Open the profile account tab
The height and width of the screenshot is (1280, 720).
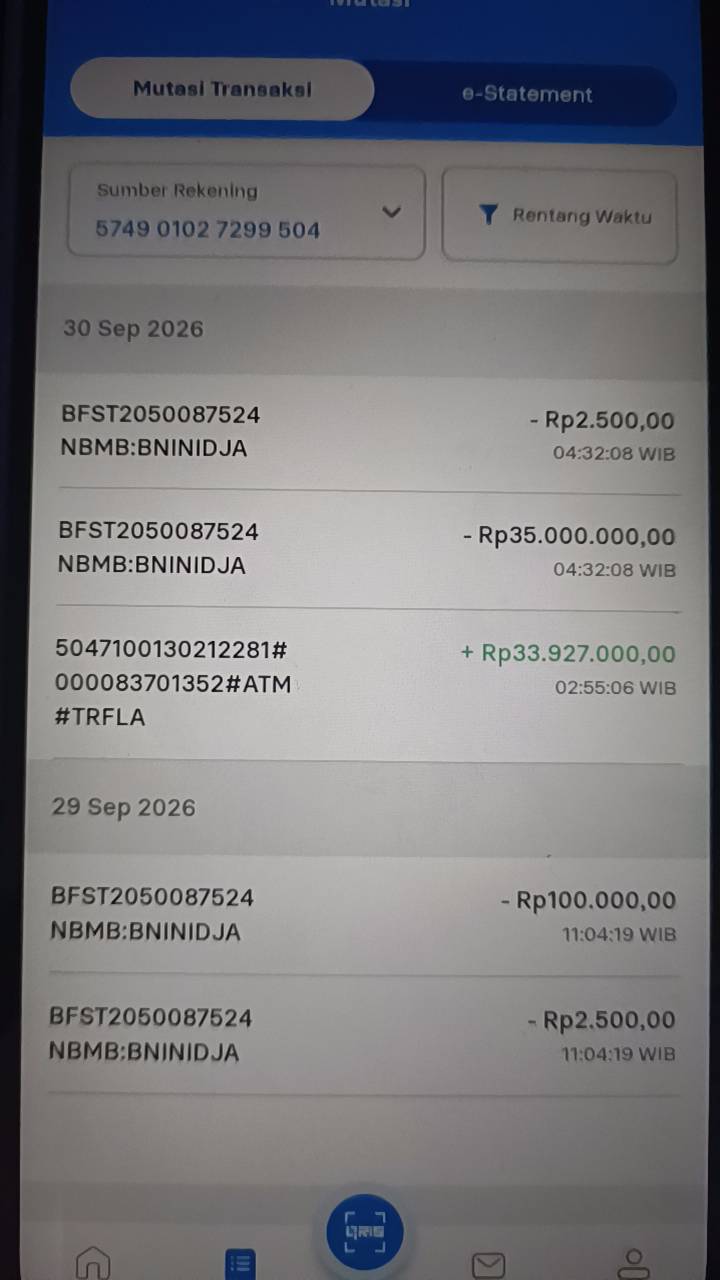633,1263
